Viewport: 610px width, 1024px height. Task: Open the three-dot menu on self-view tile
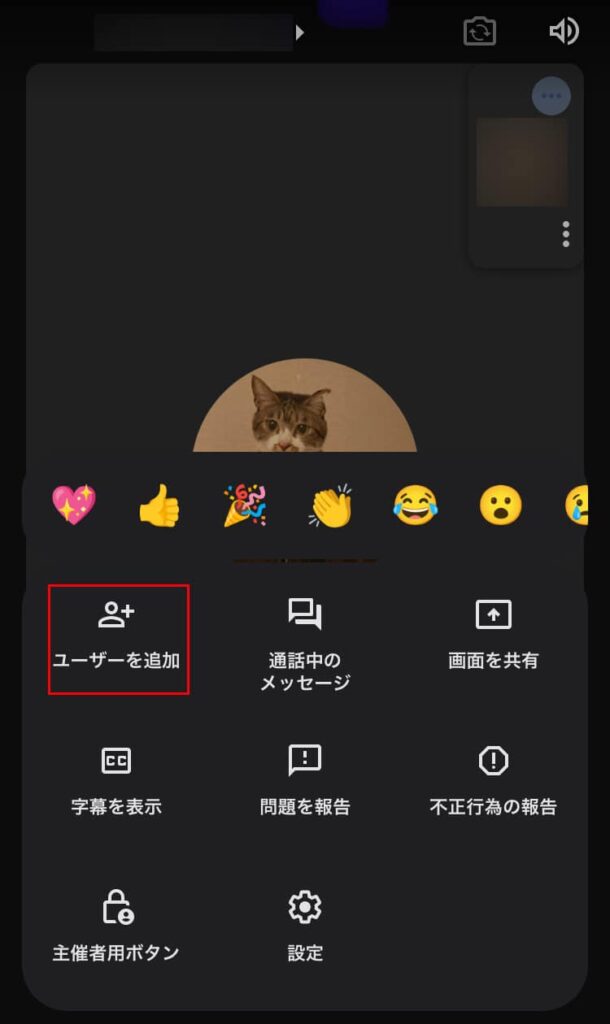566,234
